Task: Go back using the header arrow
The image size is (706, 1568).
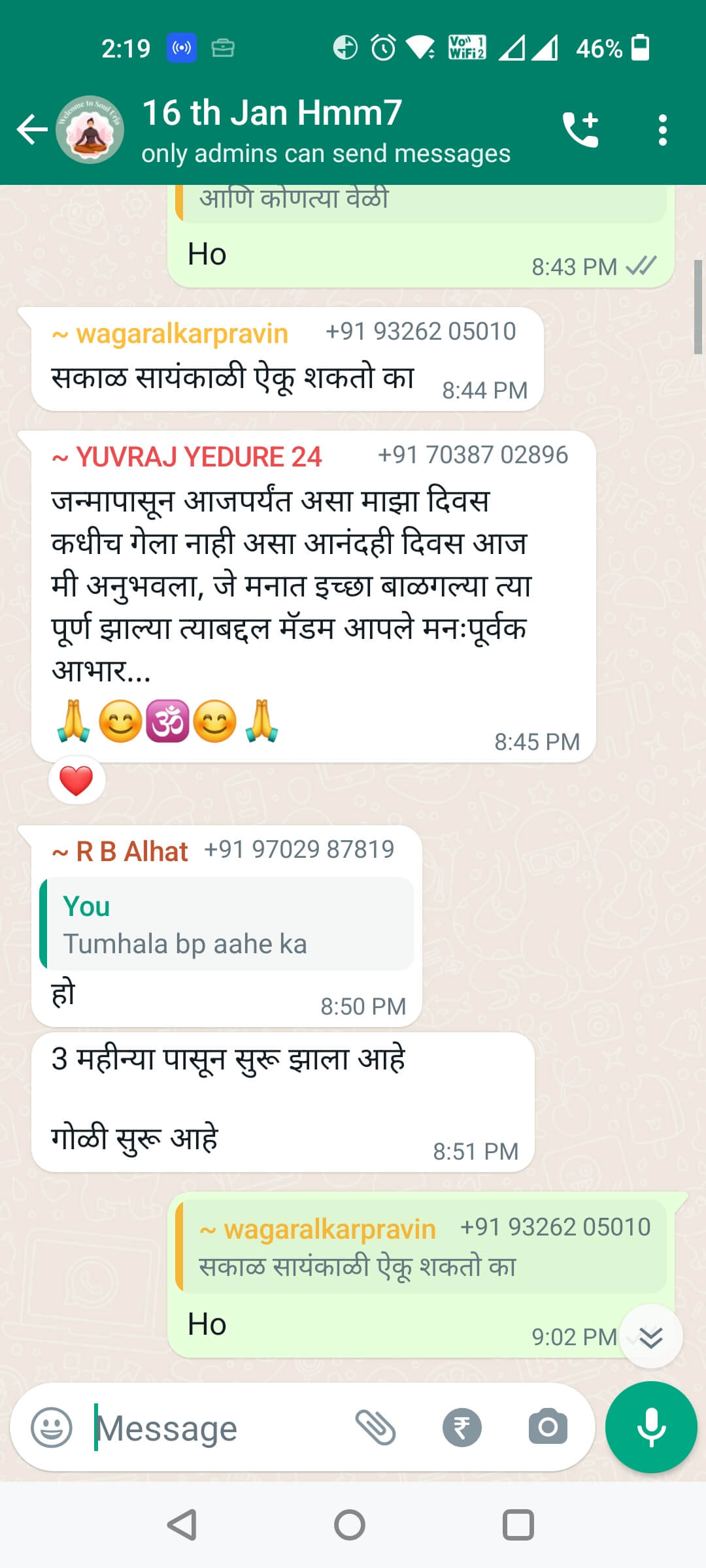Action: 31,129
